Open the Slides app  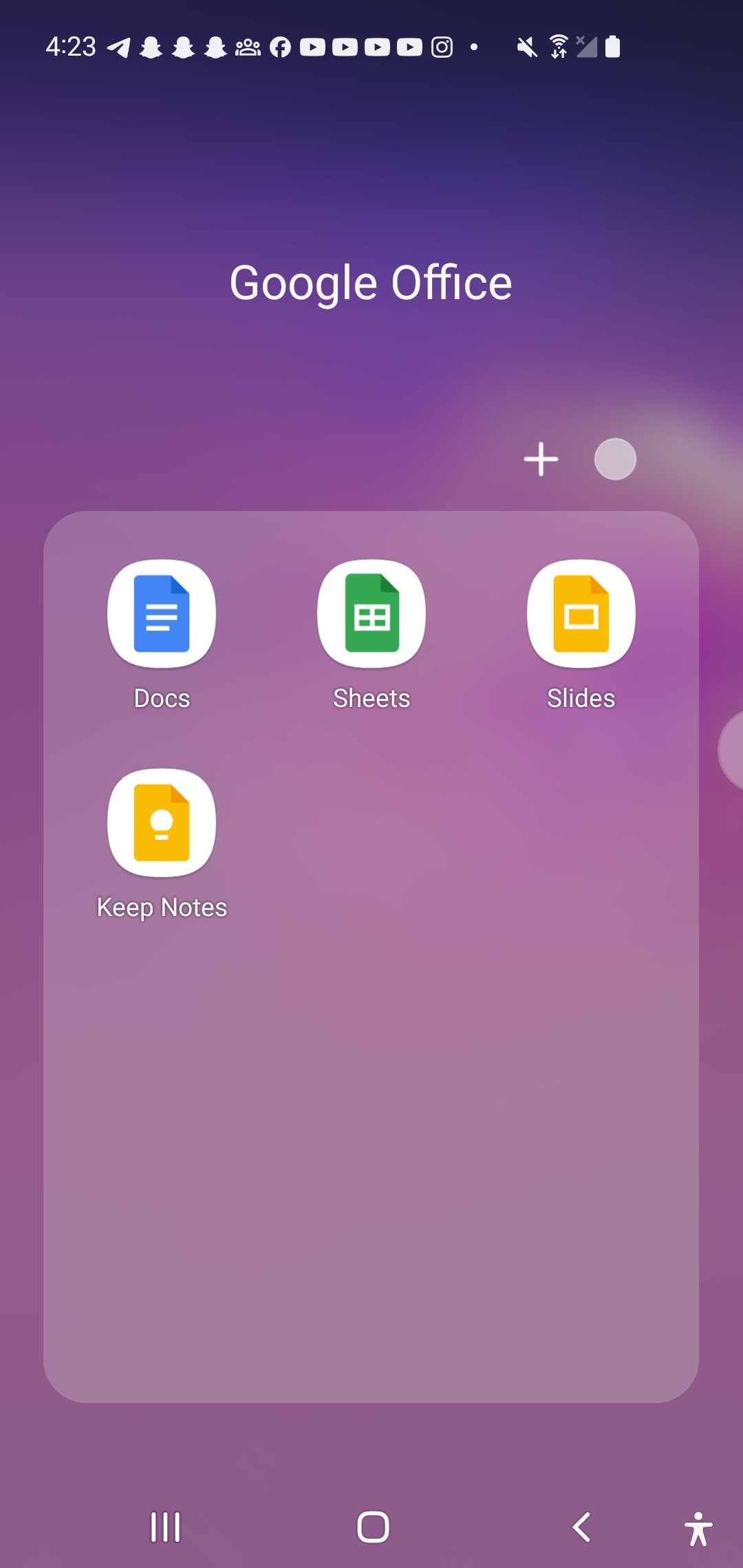(x=581, y=613)
